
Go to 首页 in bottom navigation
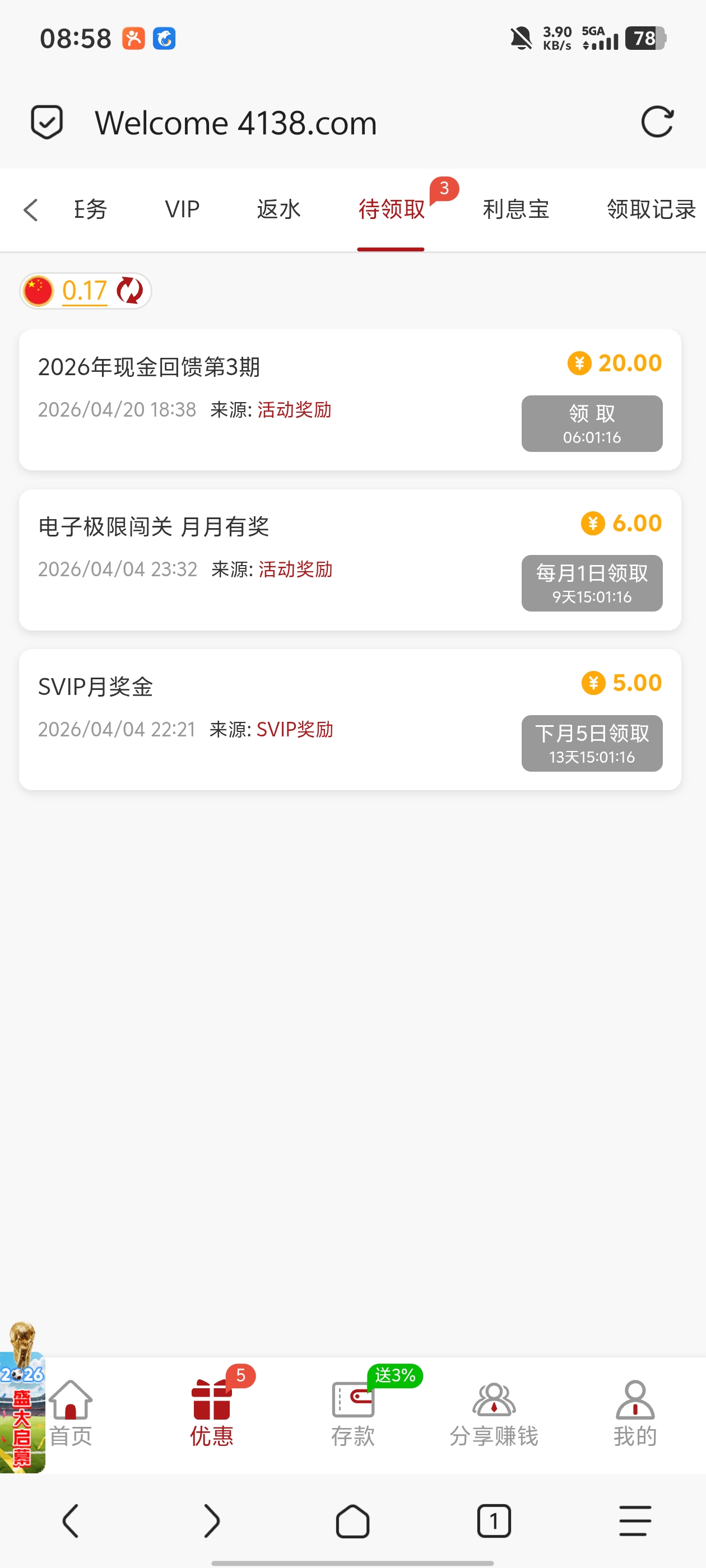[x=71, y=1413]
